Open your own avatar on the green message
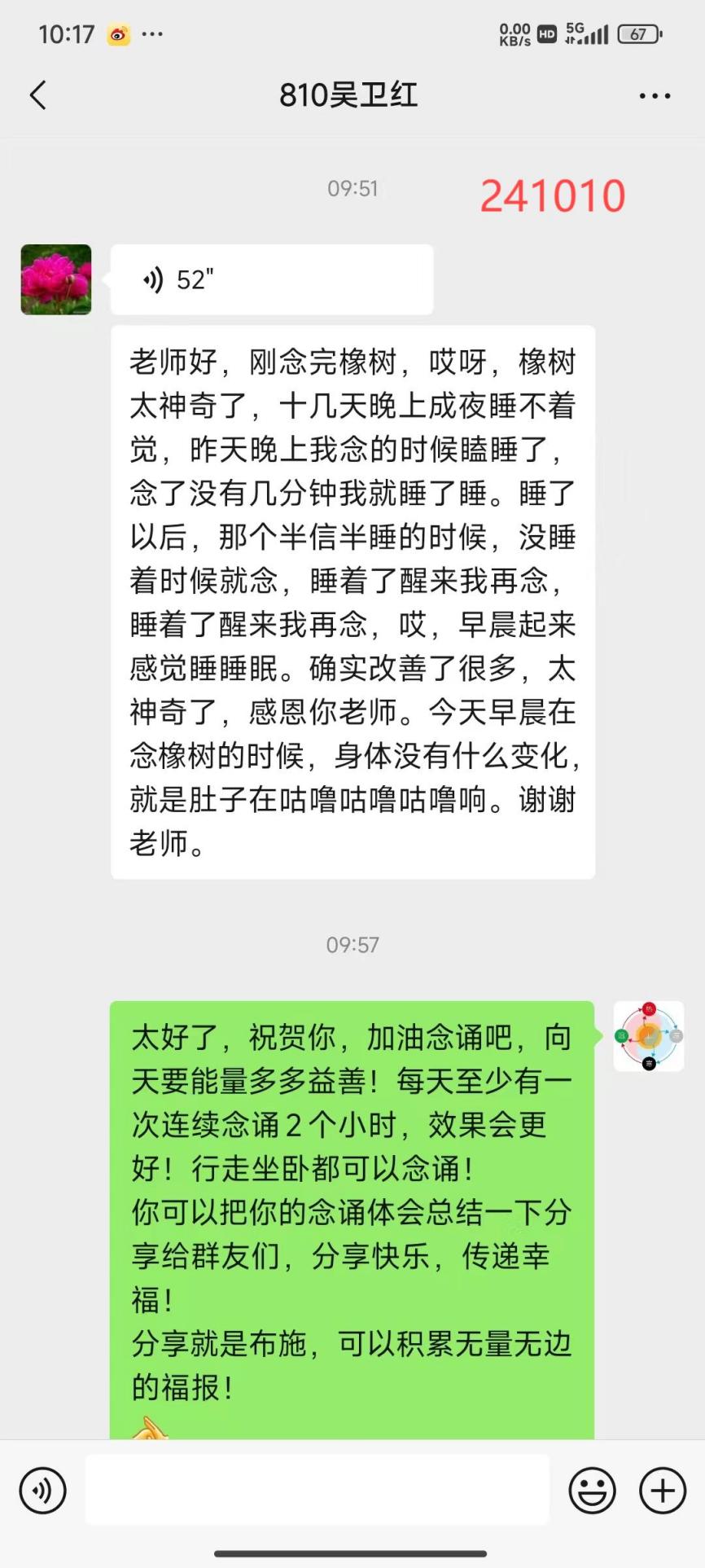705x1568 pixels. [x=648, y=1035]
